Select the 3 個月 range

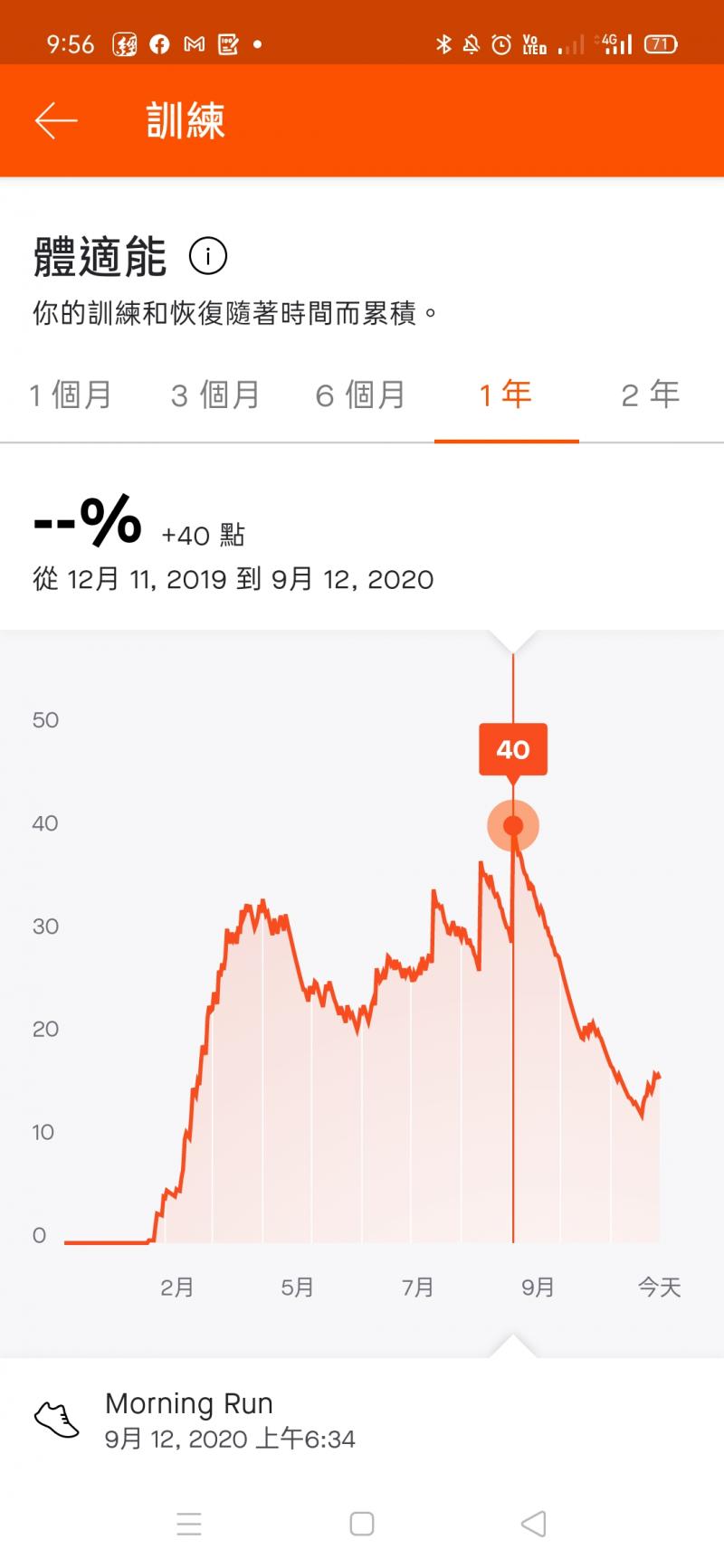[x=215, y=395]
